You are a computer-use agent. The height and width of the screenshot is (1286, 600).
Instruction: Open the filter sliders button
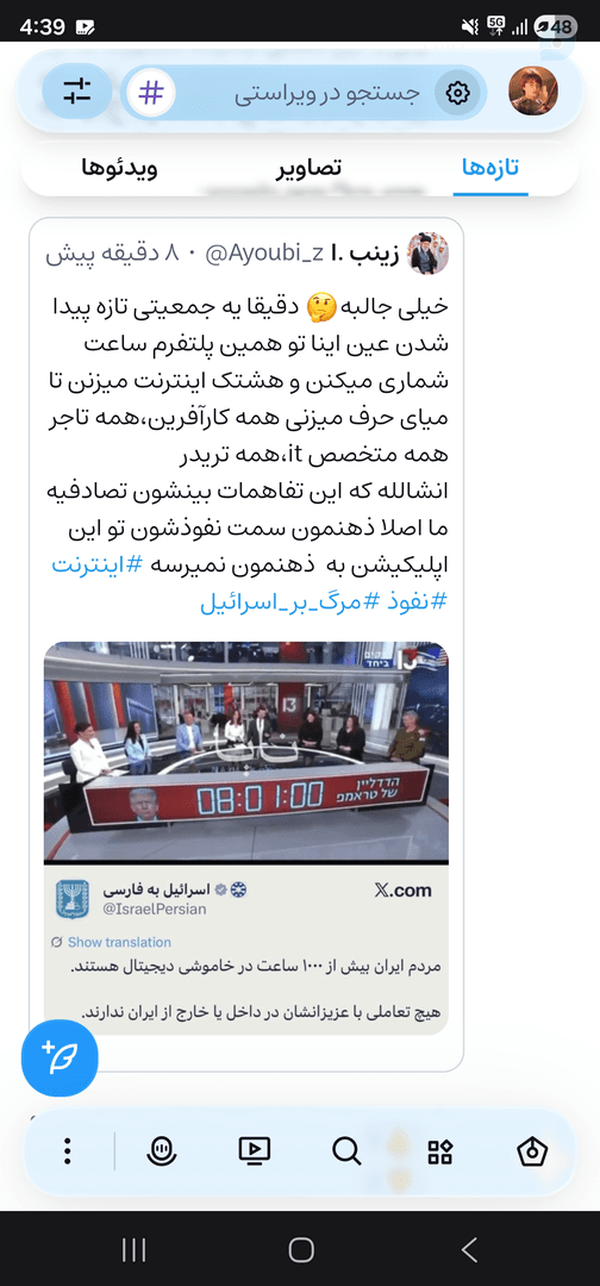(77, 93)
